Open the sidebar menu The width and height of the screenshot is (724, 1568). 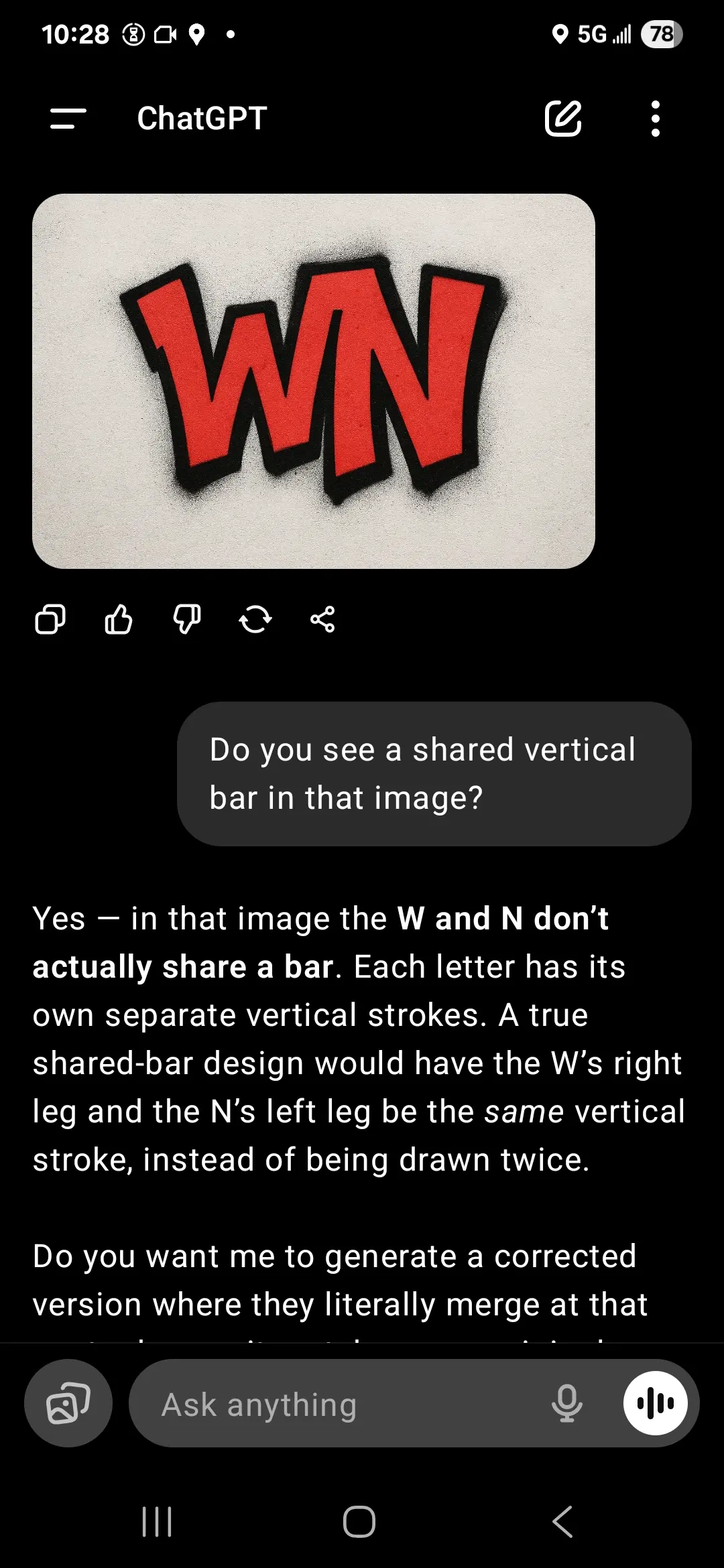68,119
